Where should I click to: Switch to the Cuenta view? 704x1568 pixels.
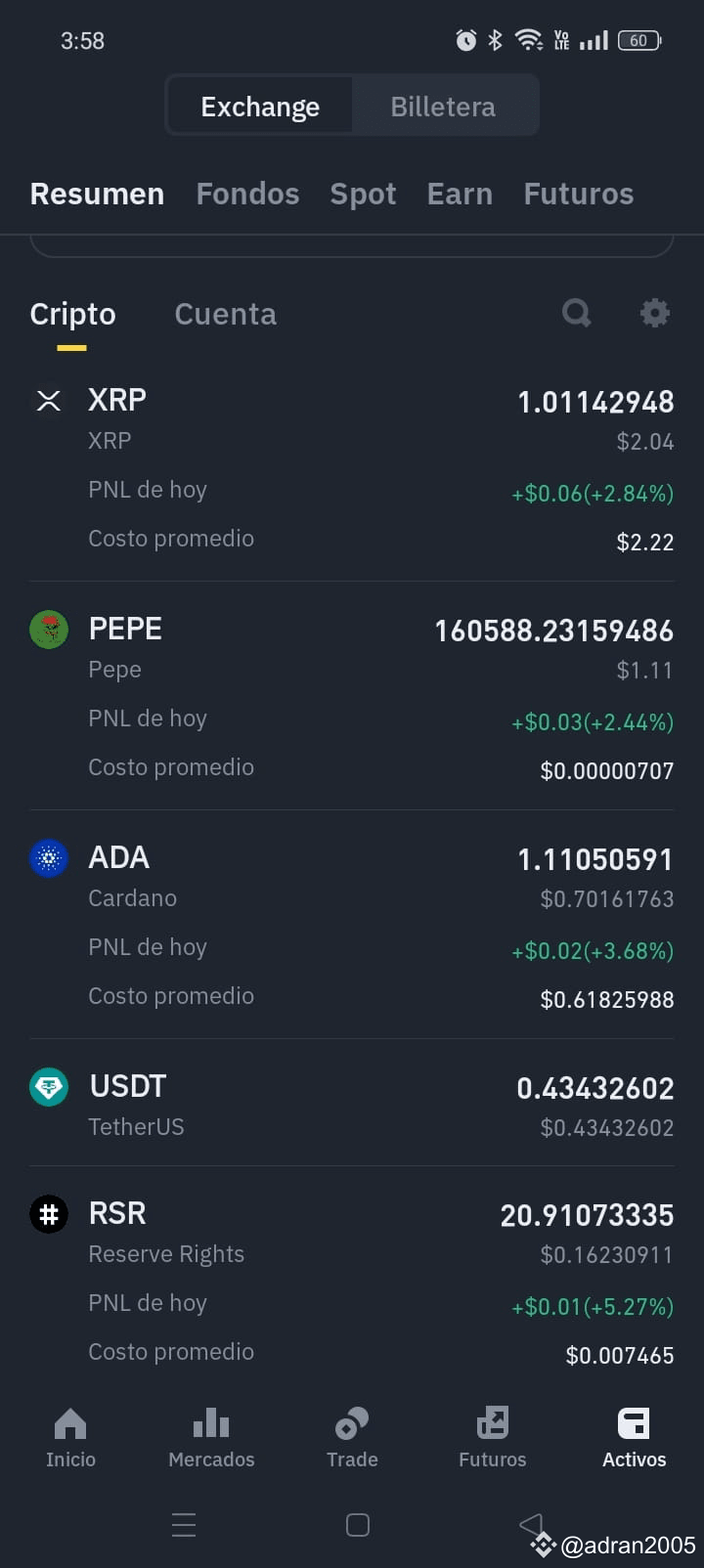[x=225, y=314]
